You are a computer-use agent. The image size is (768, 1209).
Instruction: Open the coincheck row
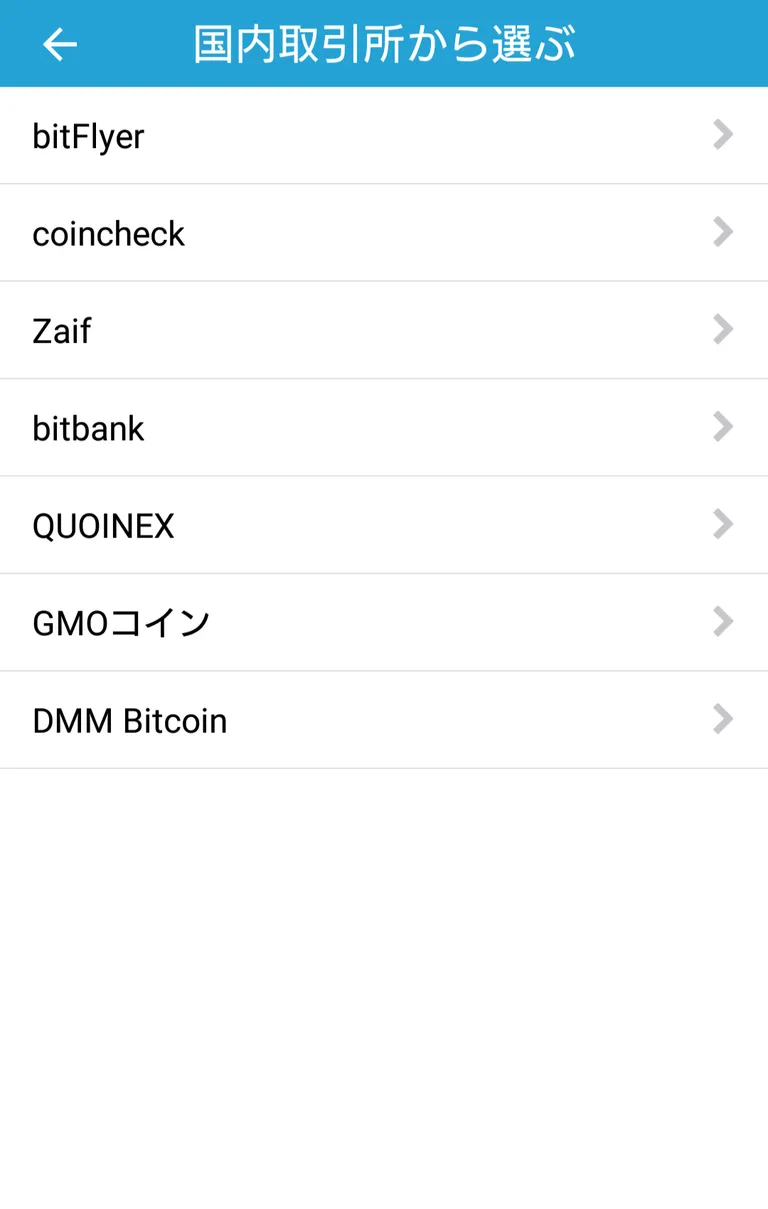tap(384, 233)
